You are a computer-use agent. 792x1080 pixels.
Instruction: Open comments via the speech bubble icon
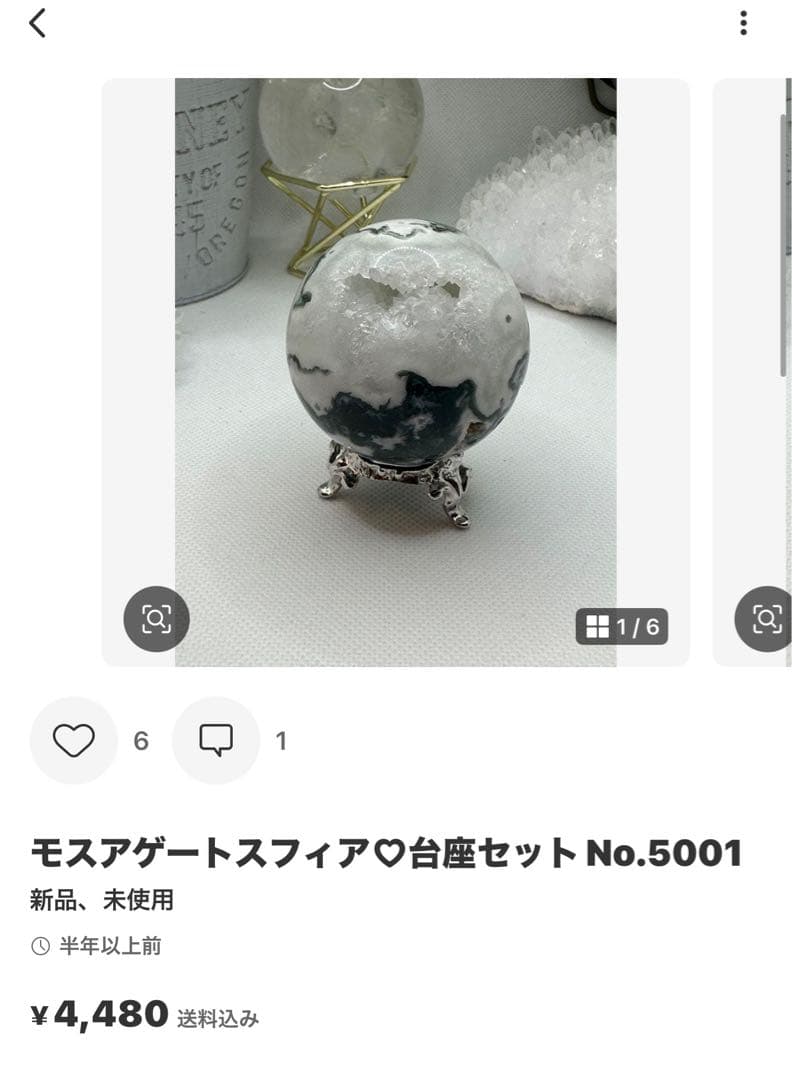pyautogui.click(x=214, y=742)
